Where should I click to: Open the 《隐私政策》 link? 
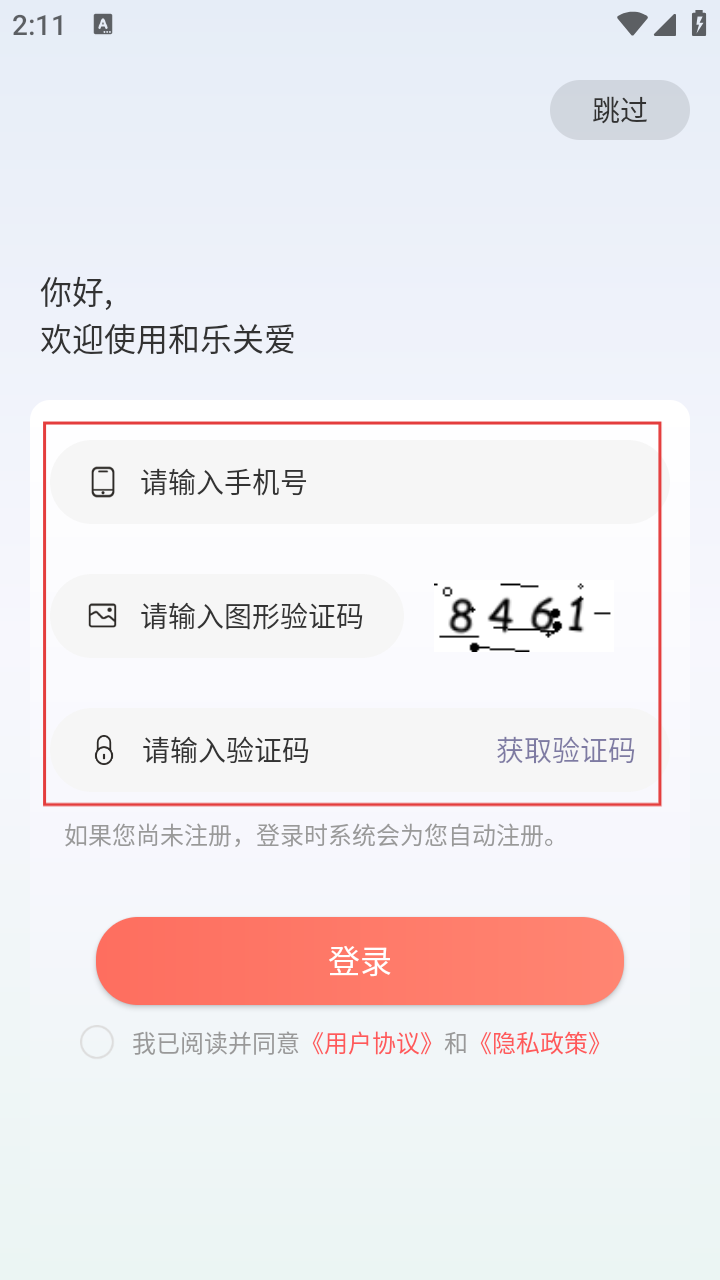(539, 1044)
